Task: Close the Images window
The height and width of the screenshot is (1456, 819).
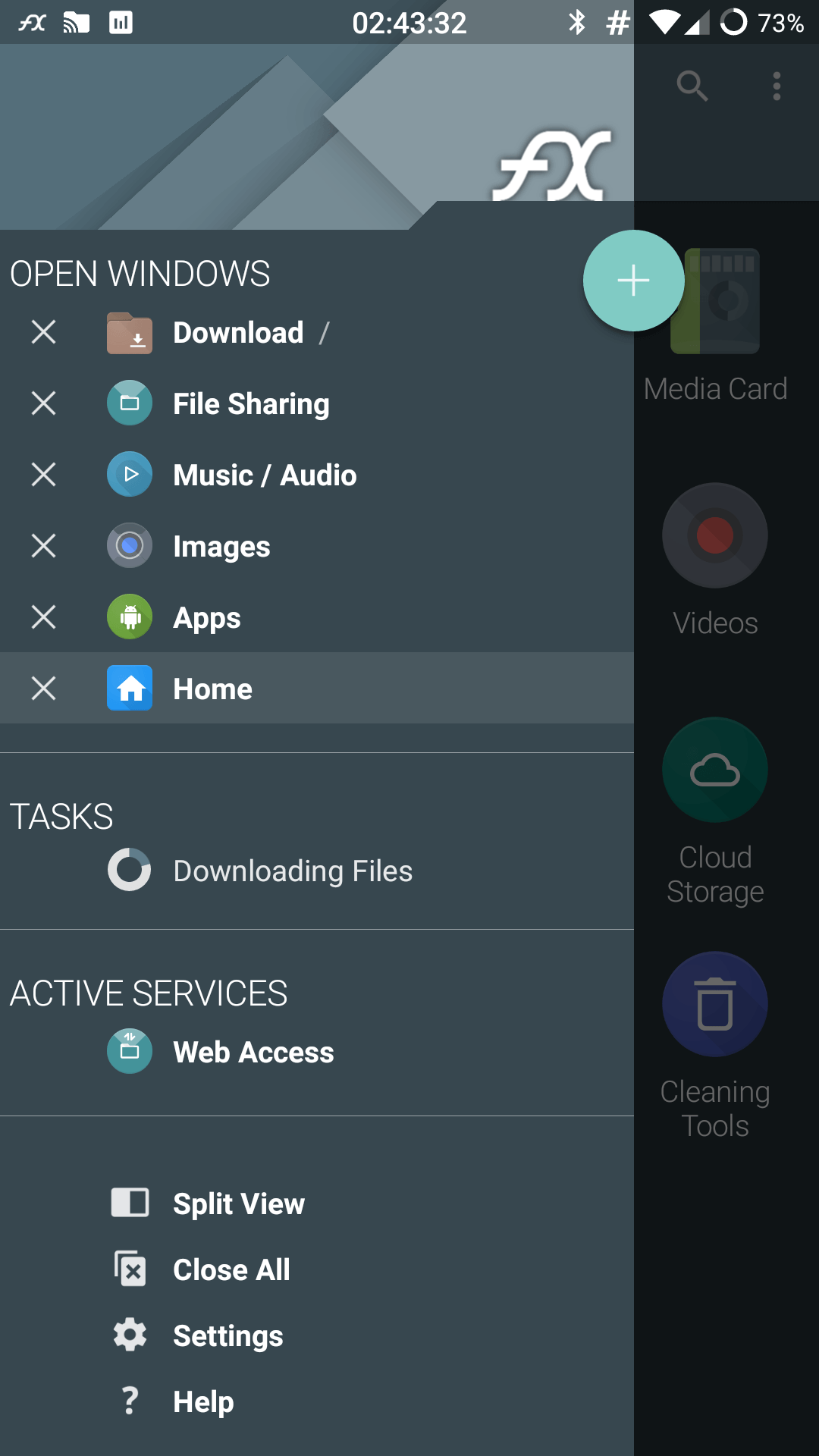Action: point(44,546)
